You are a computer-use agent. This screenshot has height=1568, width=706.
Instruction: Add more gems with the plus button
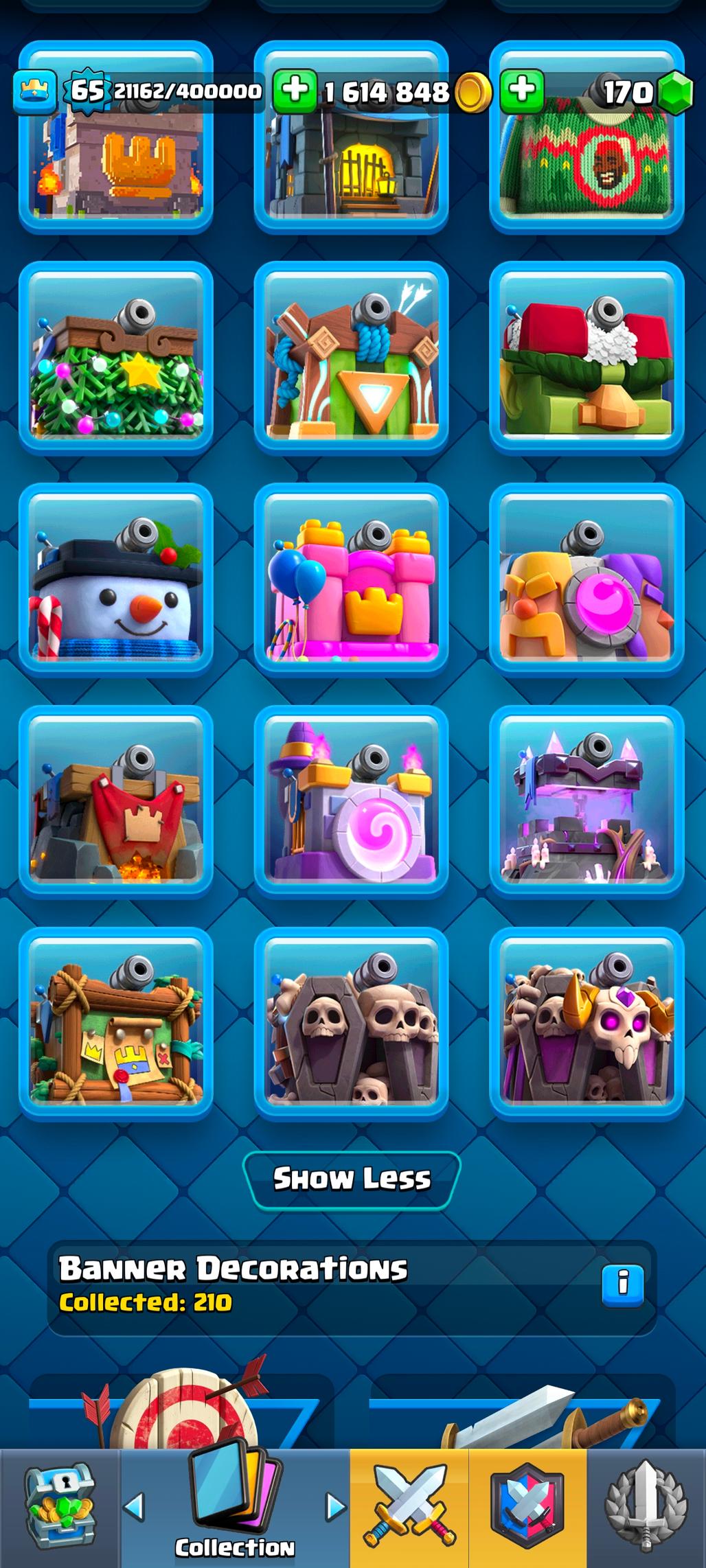tap(522, 91)
